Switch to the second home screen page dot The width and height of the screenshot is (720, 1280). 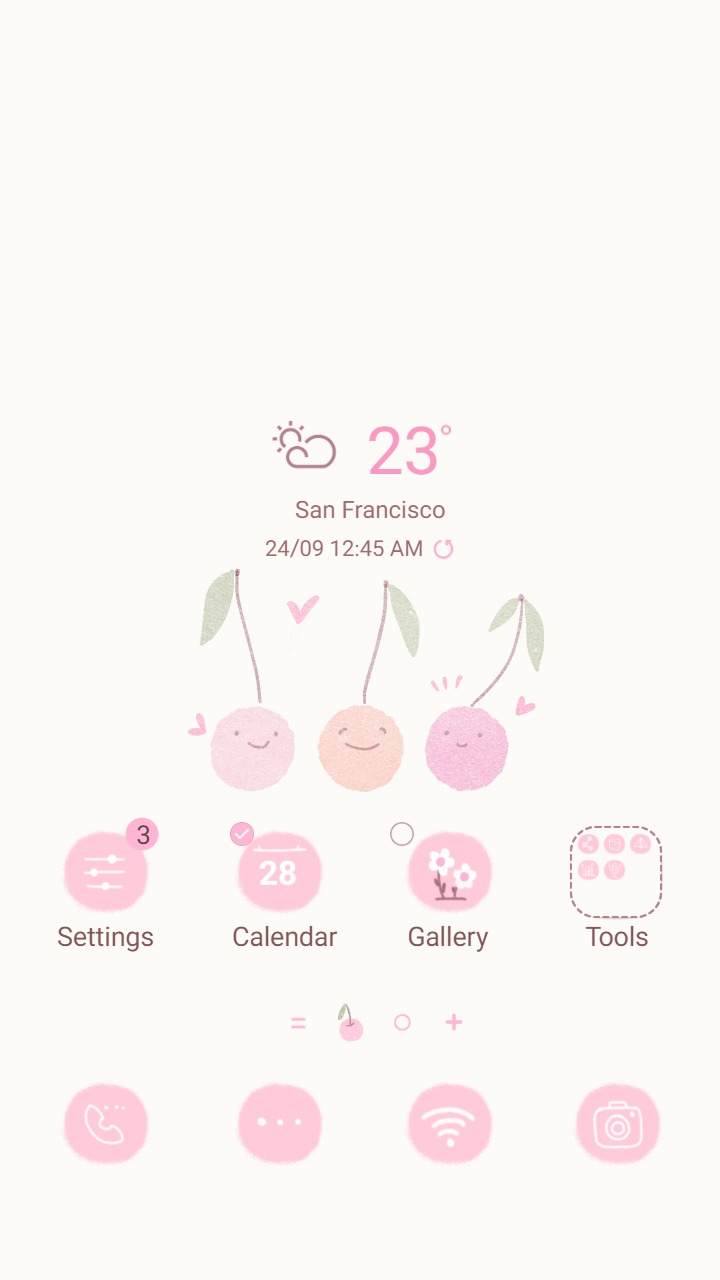pyautogui.click(x=402, y=1022)
